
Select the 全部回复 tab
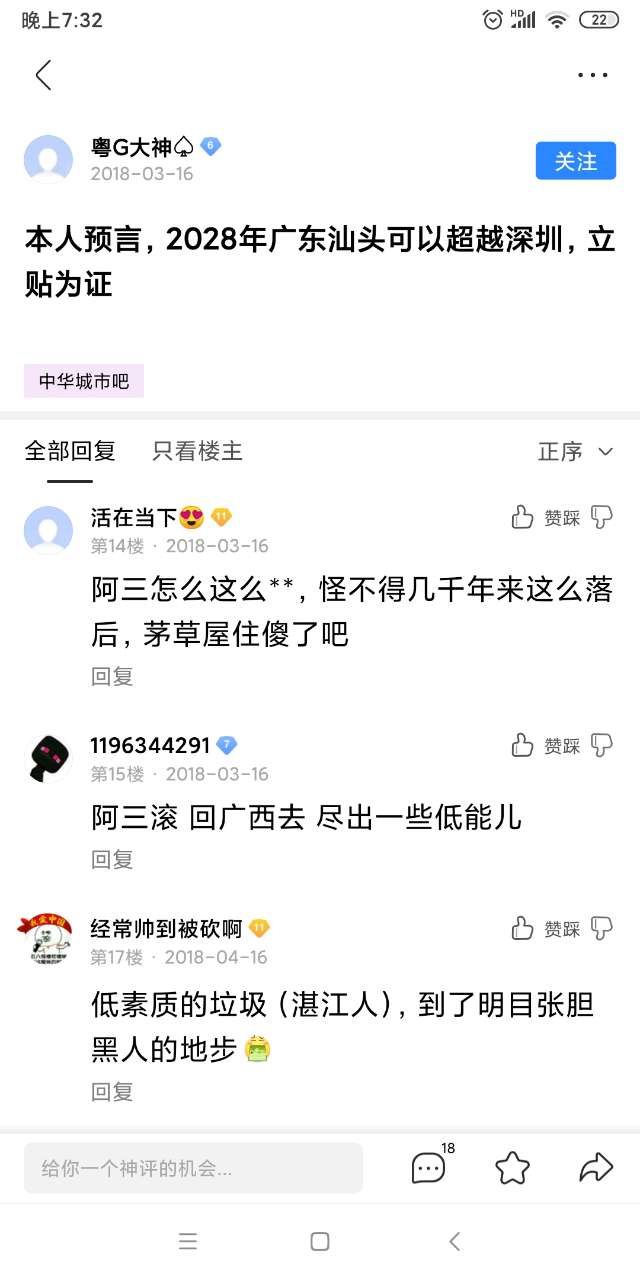point(70,451)
